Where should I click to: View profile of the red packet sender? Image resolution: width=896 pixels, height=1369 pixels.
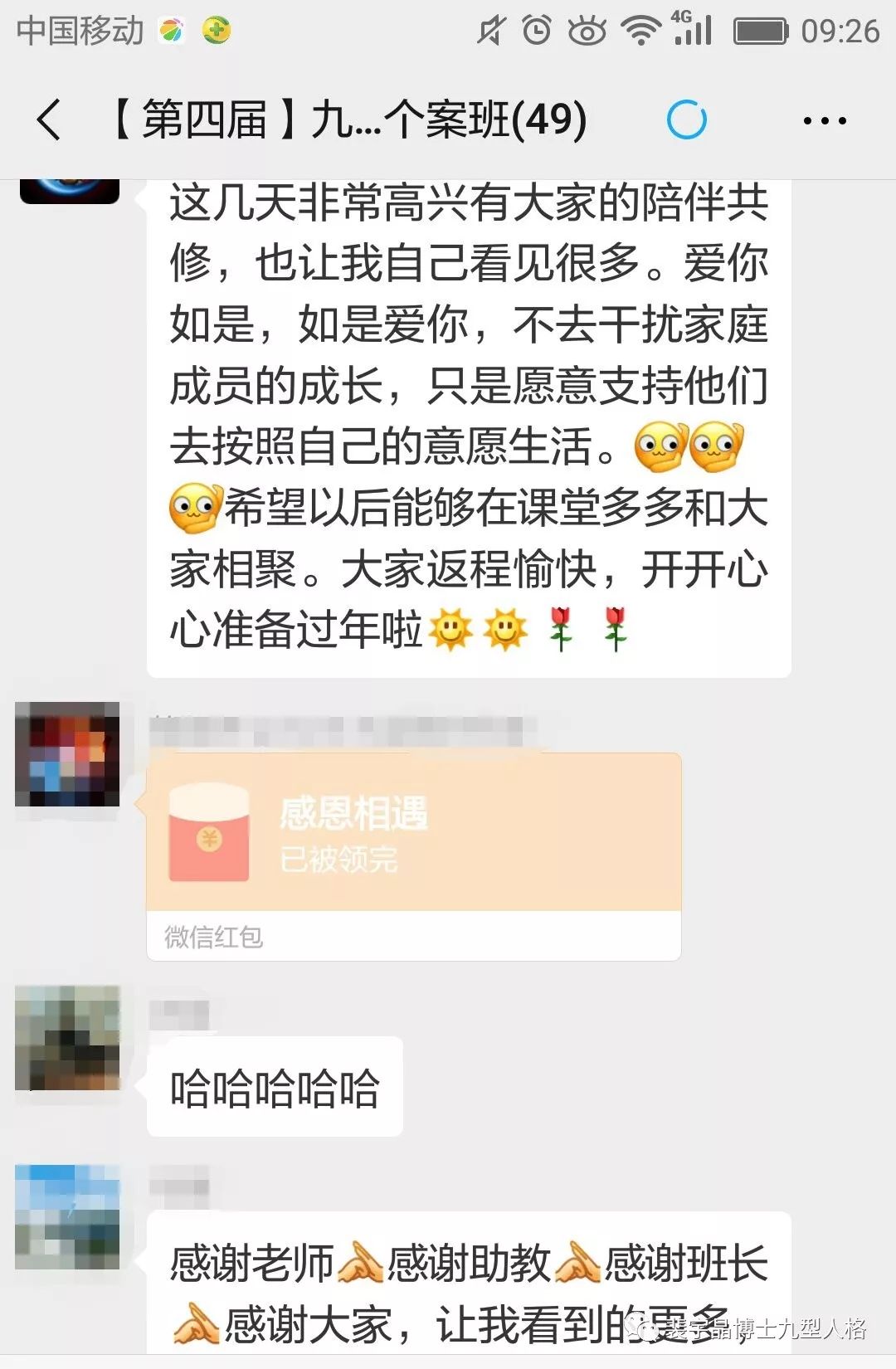(67, 754)
